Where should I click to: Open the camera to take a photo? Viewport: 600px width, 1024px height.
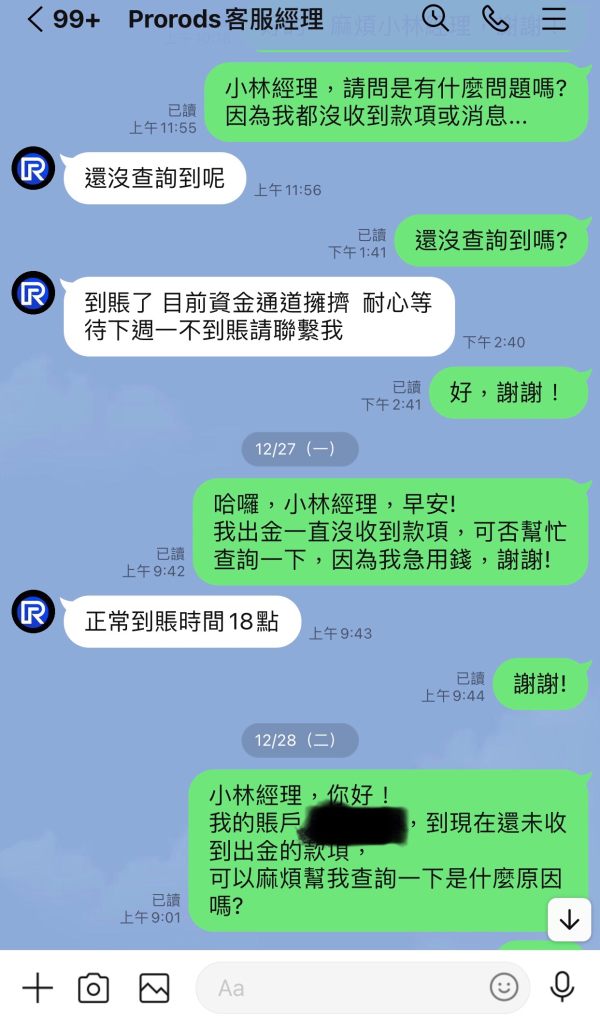[x=93, y=987]
